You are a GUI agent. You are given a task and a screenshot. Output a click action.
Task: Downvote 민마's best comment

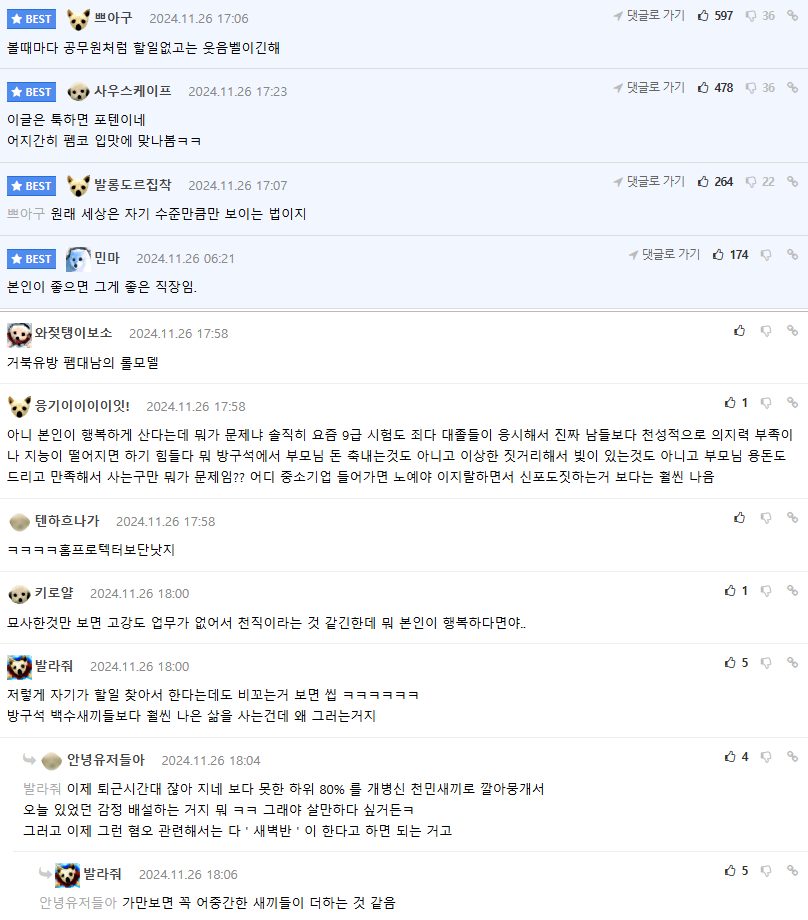(x=766, y=255)
